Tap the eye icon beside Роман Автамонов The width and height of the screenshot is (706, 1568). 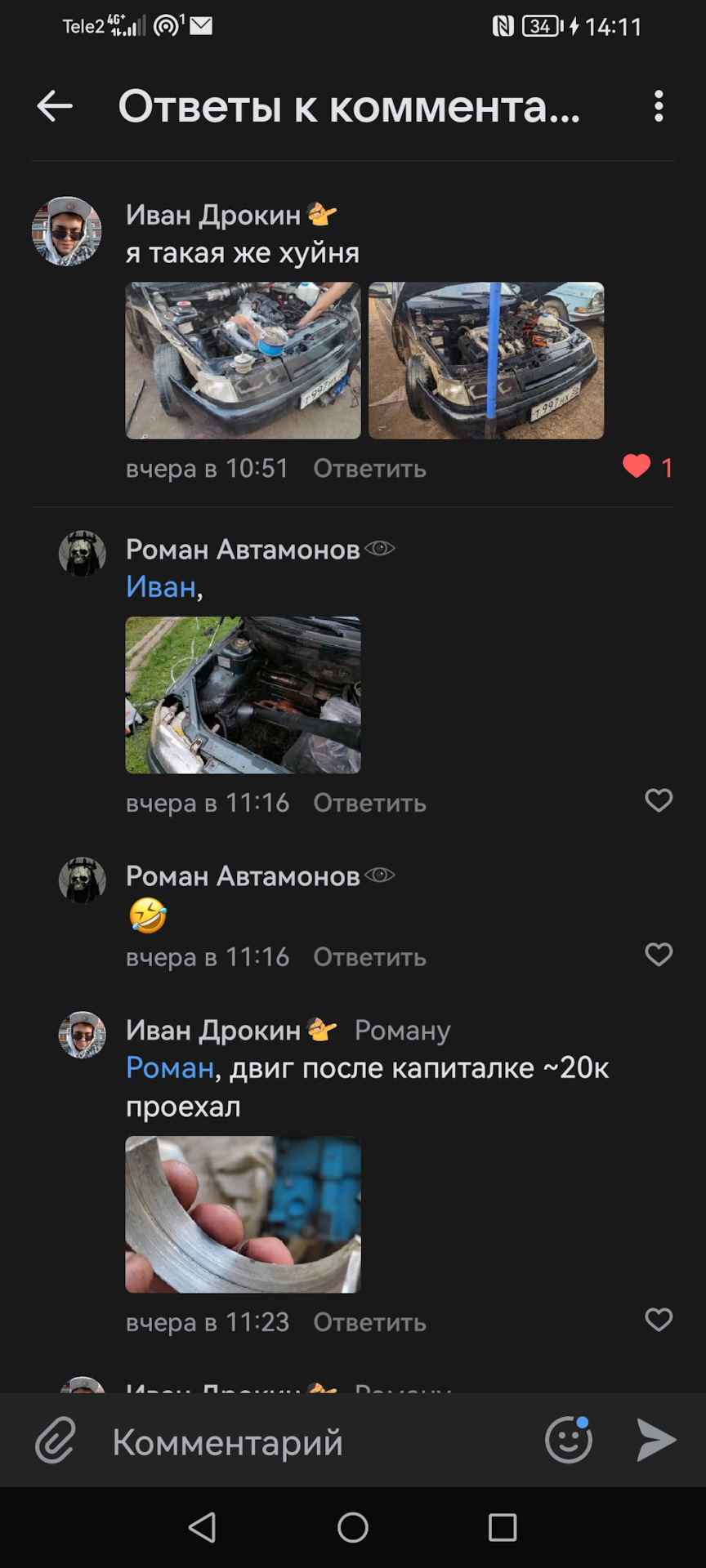coord(381,548)
